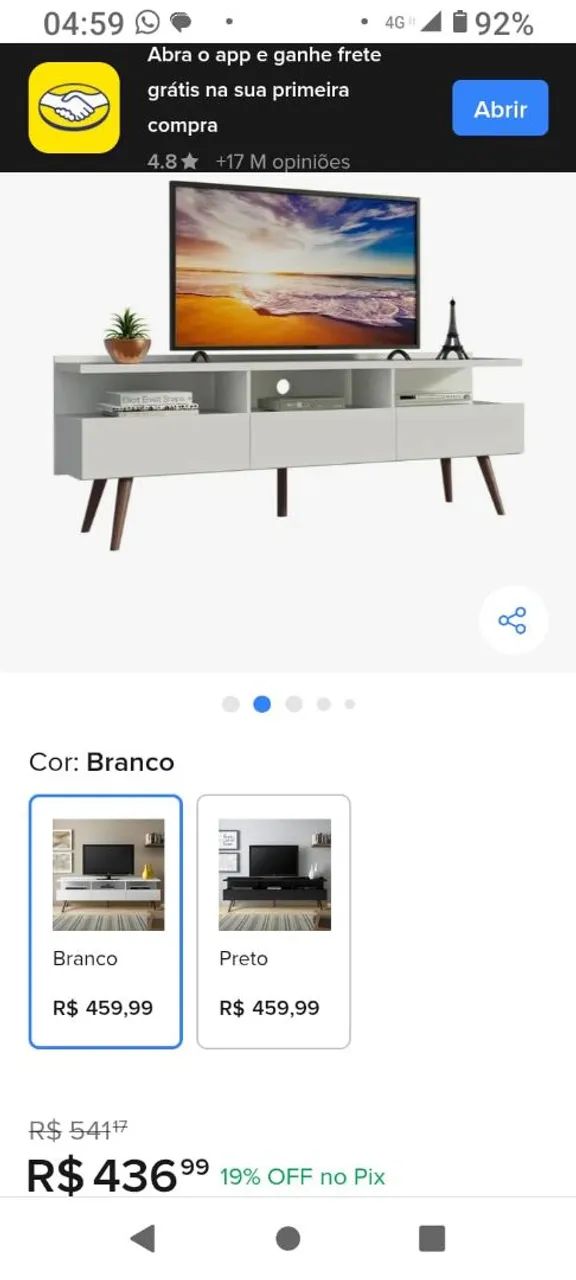The width and height of the screenshot is (576, 1280).
Task: Select the Branco color option
Action: (106, 921)
